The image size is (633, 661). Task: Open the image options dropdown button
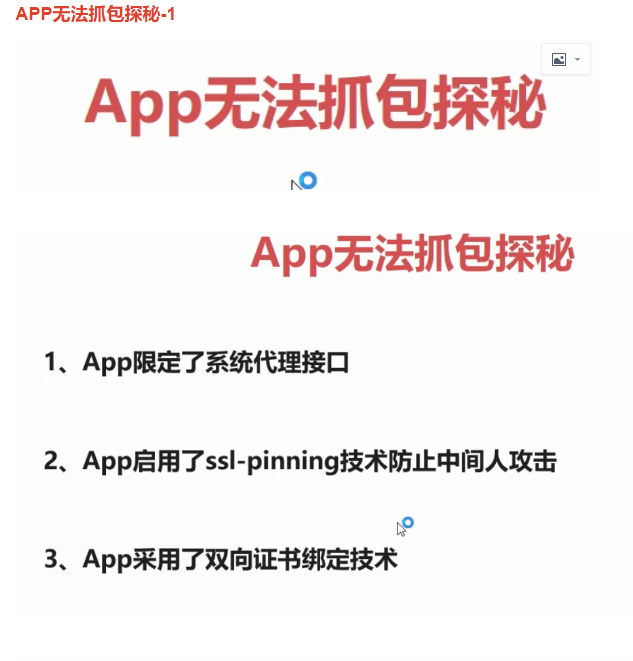566,60
